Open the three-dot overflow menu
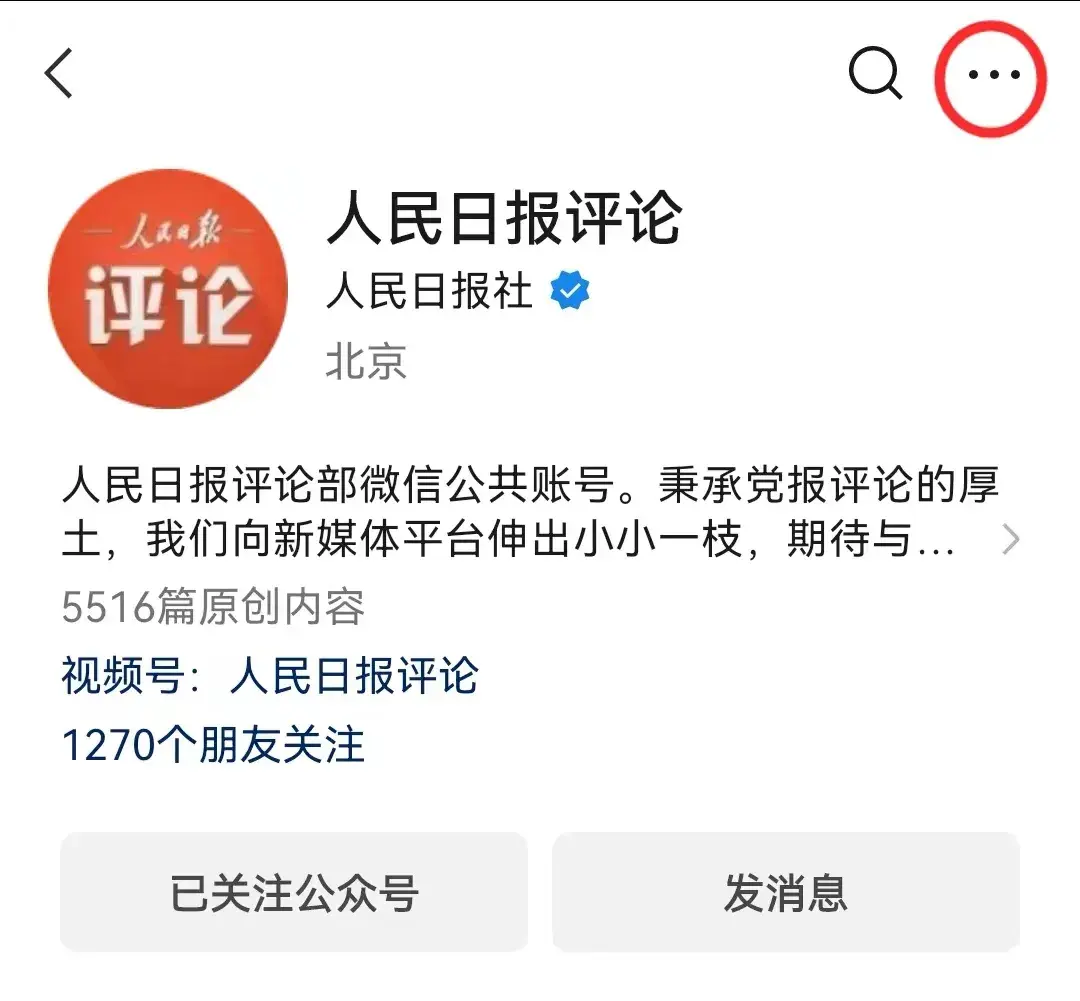This screenshot has width=1080, height=1001. pos(993,75)
